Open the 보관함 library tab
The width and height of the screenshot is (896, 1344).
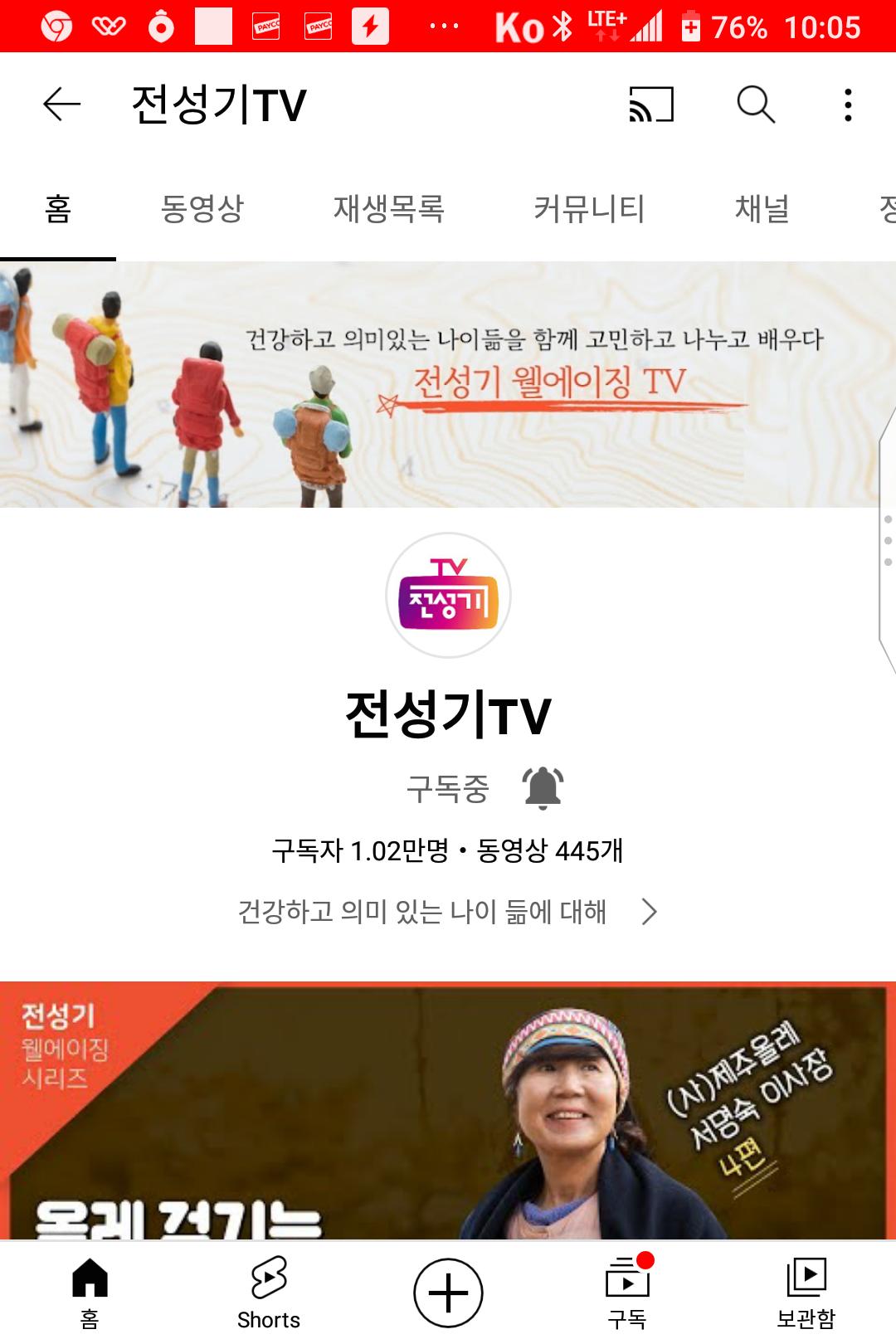coord(806,1293)
